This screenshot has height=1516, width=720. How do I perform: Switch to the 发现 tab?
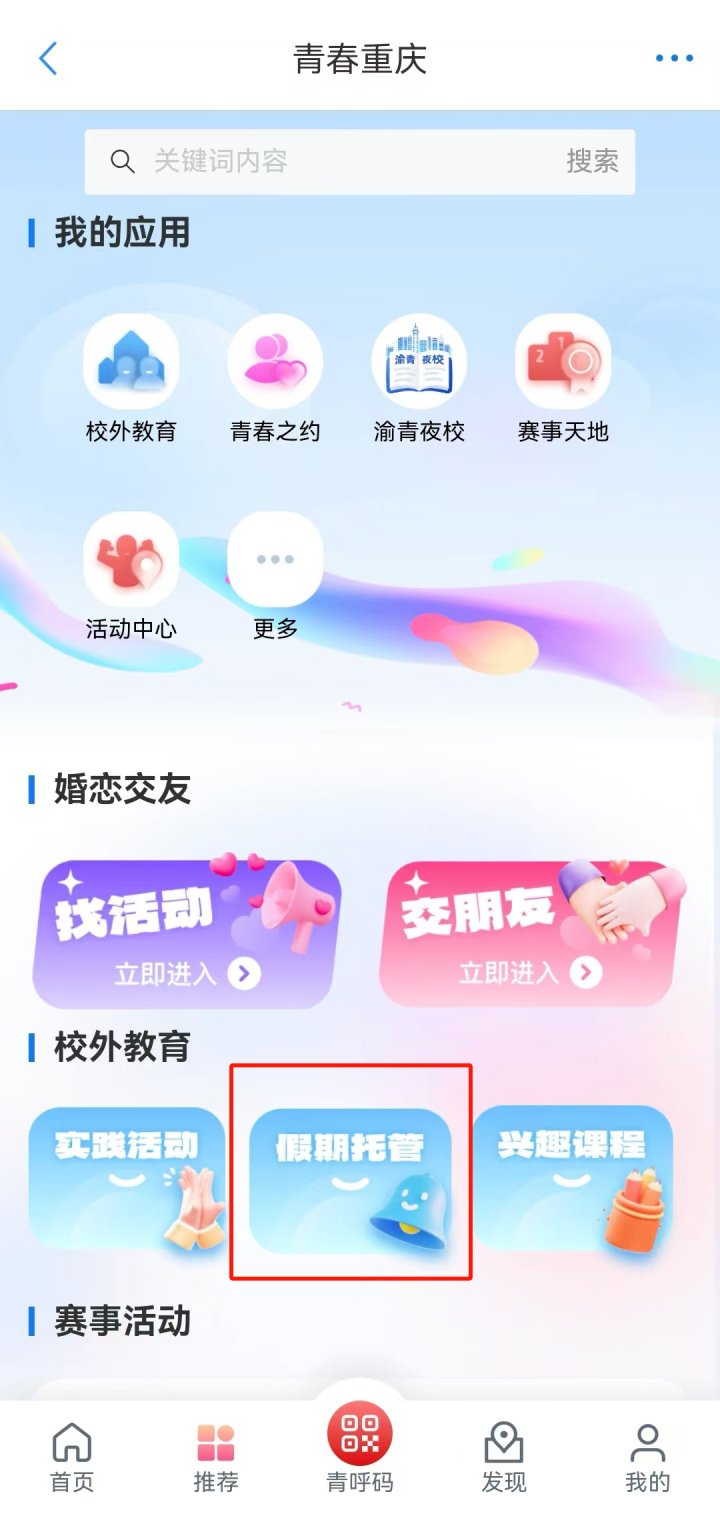click(x=504, y=1457)
